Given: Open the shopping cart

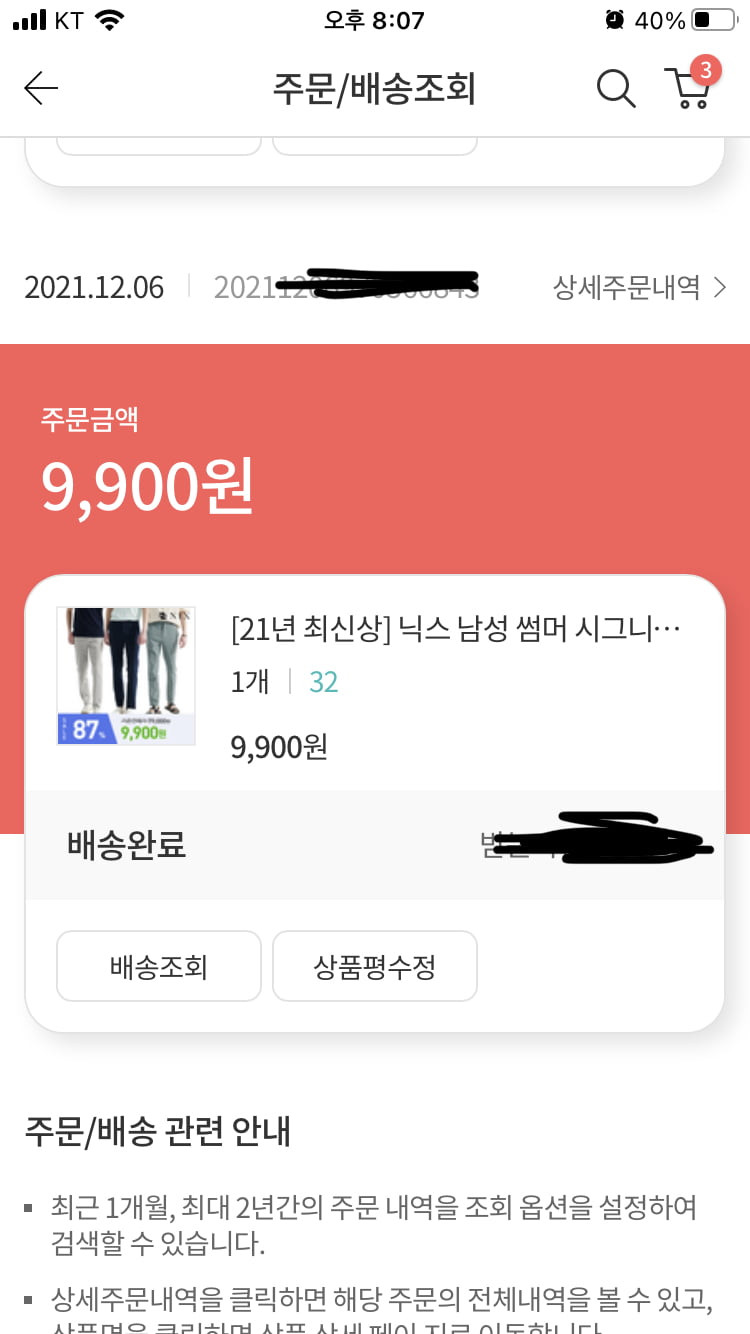Looking at the screenshot, I should 690,84.
